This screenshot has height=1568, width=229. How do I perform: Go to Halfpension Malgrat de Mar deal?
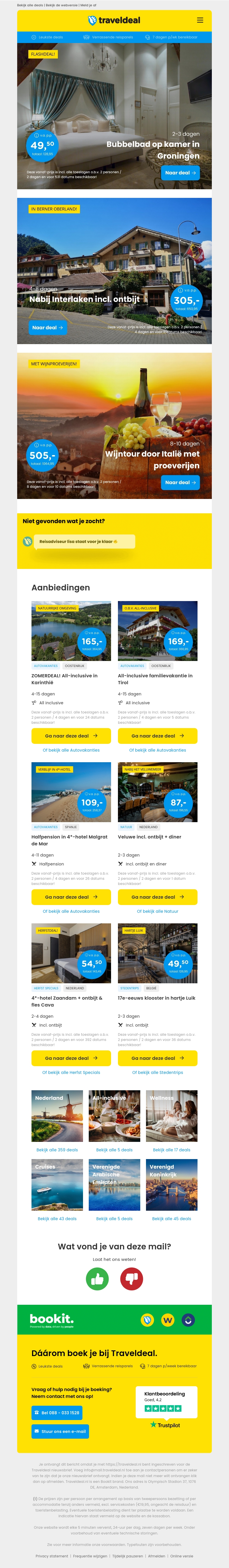pos(71,897)
